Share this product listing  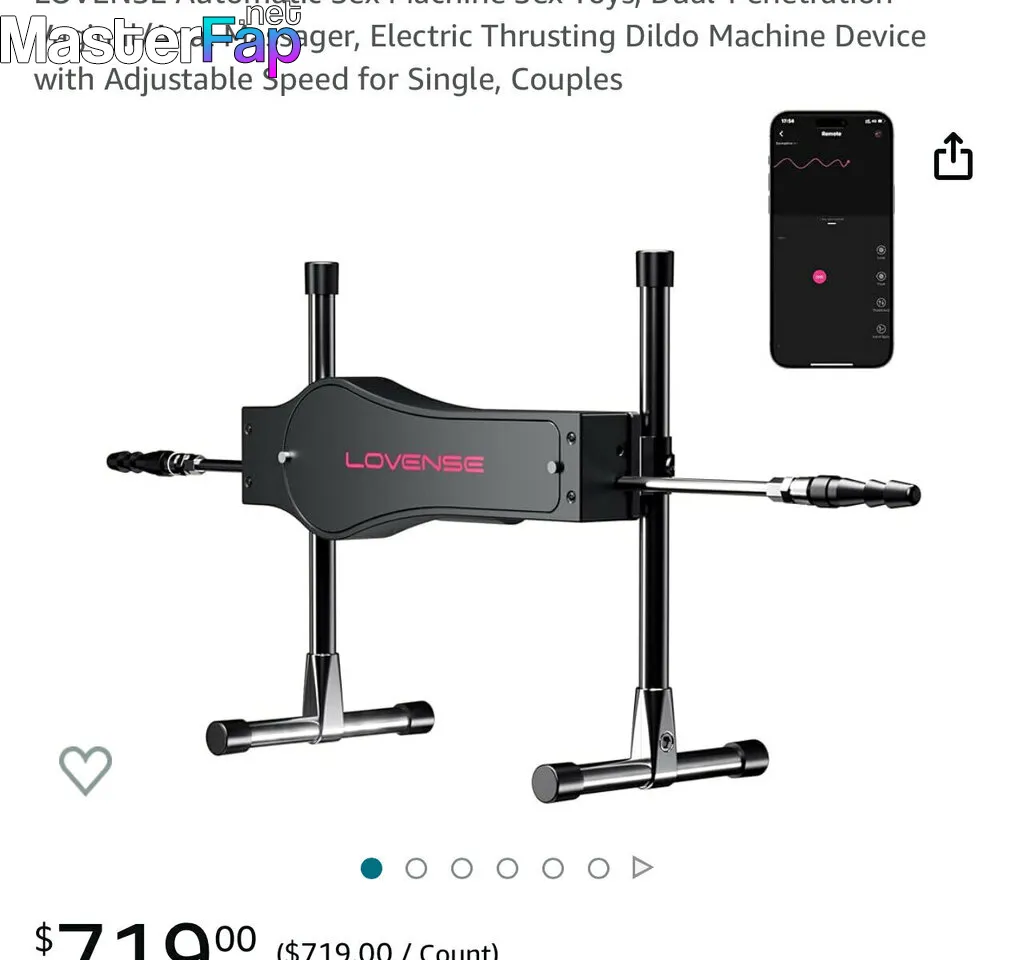pos(952,157)
